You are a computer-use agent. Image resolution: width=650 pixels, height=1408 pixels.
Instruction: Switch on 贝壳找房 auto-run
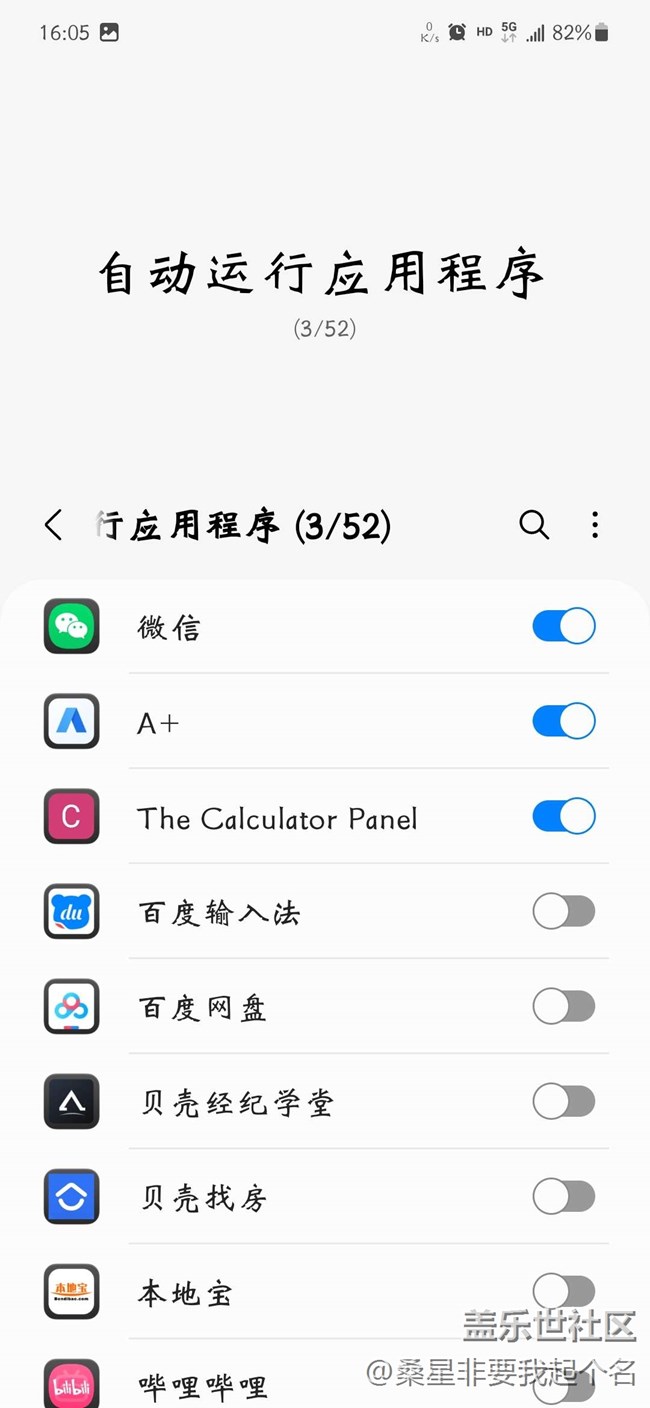point(564,1197)
